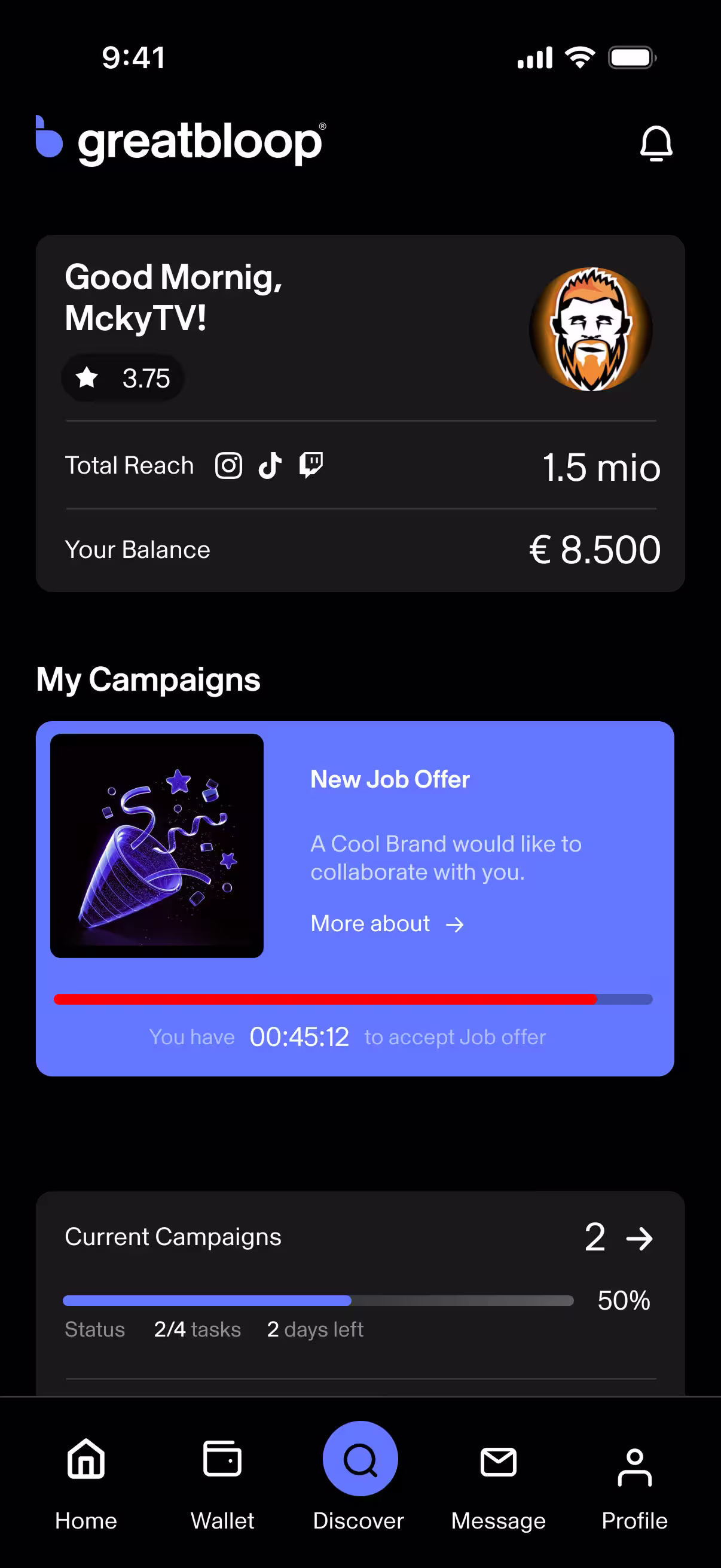721x1568 pixels.
Task: Open the notification bell
Action: pyautogui.click(x=656, y=144)
